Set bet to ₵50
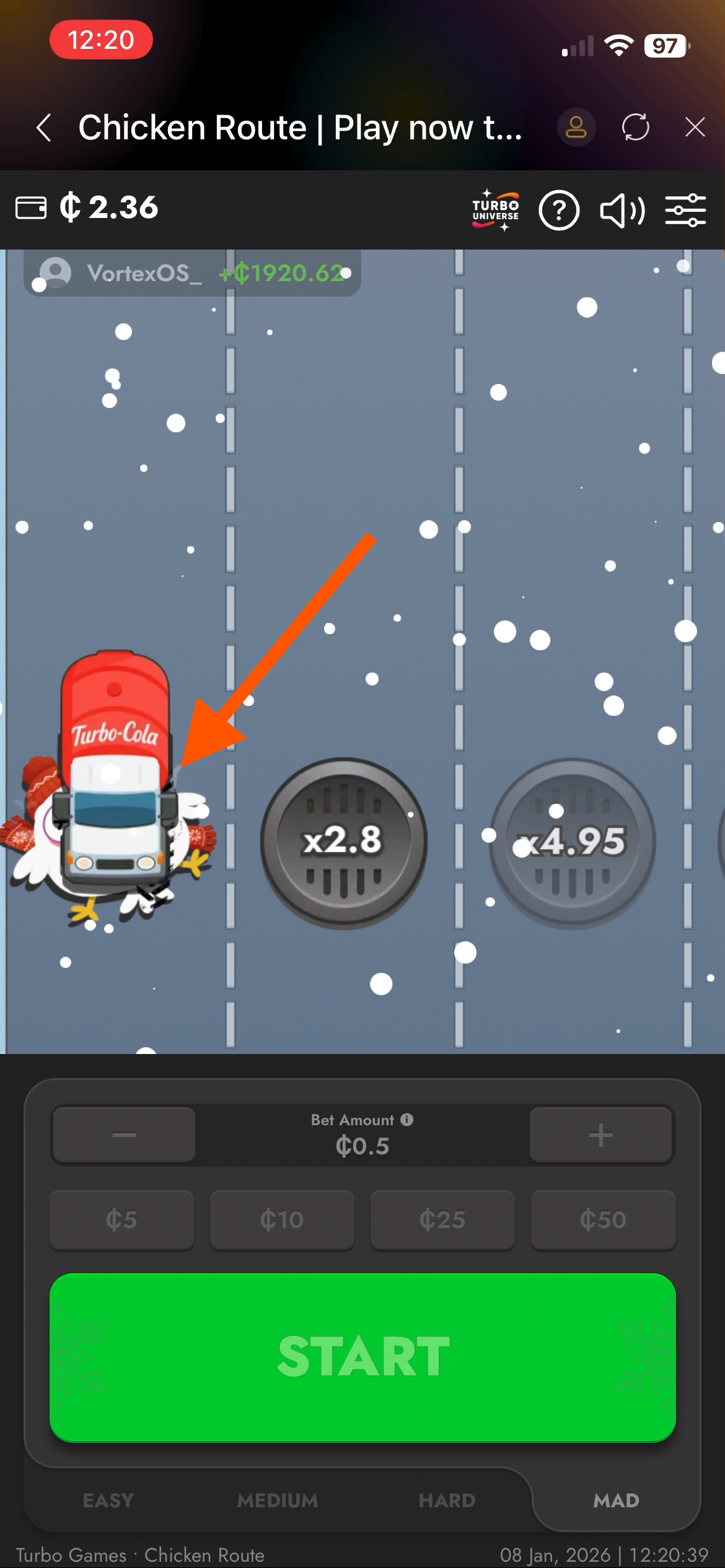Image resolution: width=725 pixels, height=1568 pixels. tap(603, 1220)
